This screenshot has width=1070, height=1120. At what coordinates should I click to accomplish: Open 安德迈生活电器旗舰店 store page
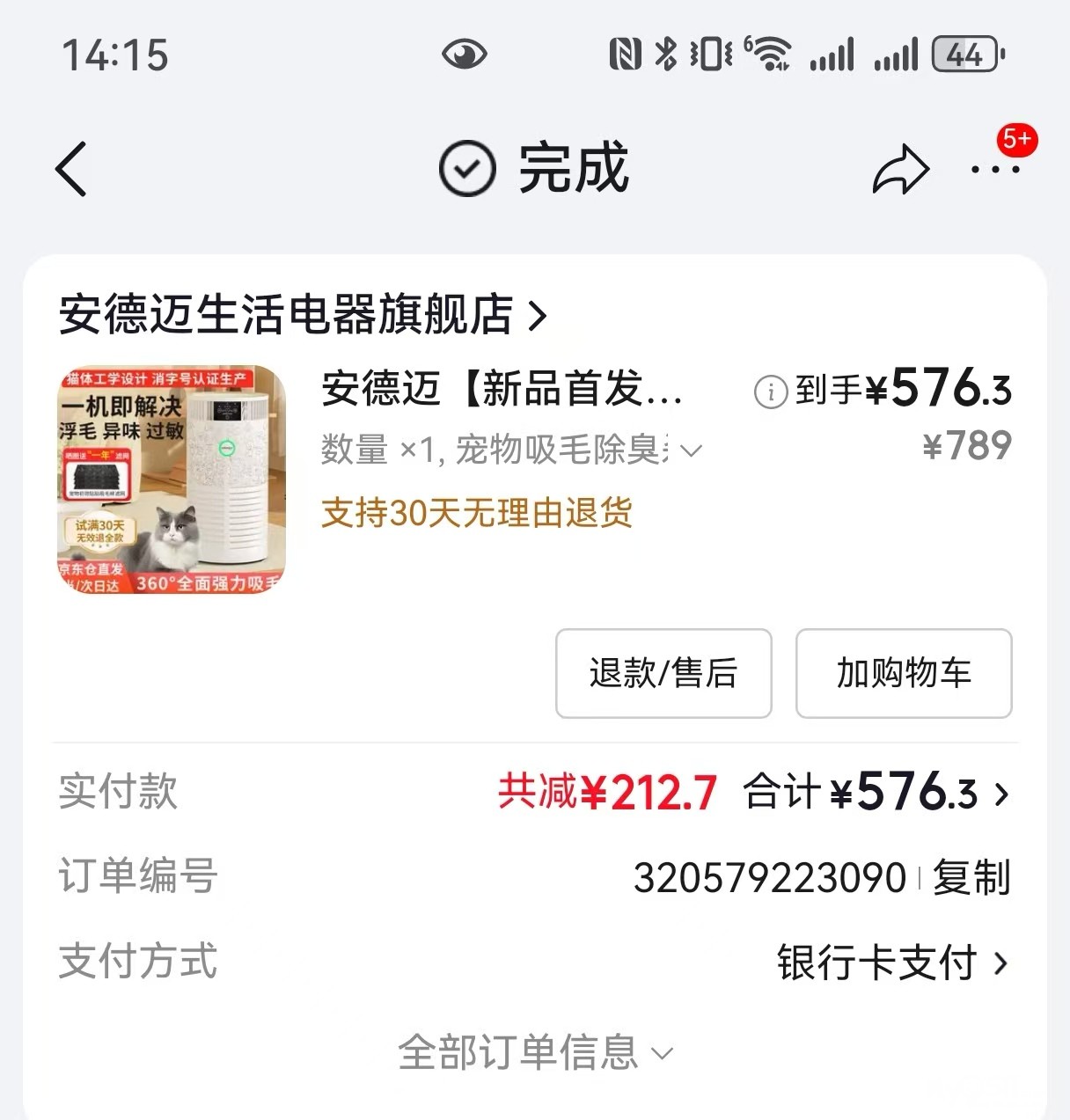click(303, 314)
